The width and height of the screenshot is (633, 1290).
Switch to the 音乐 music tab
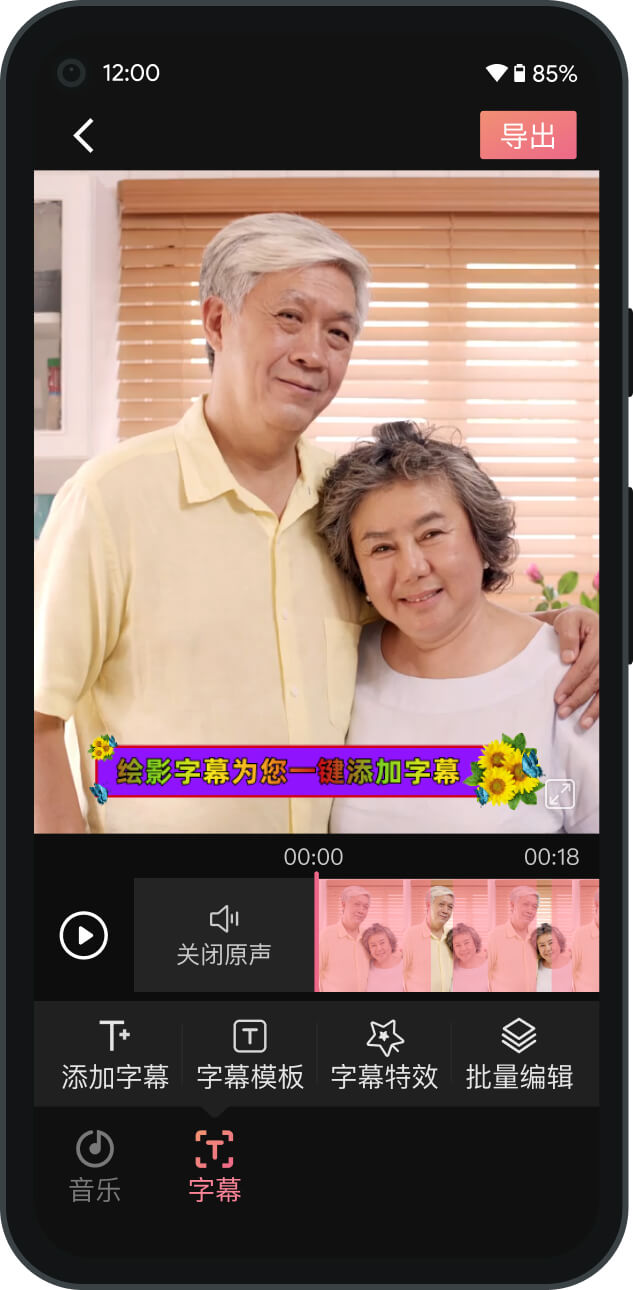(x=95, y=1166)
